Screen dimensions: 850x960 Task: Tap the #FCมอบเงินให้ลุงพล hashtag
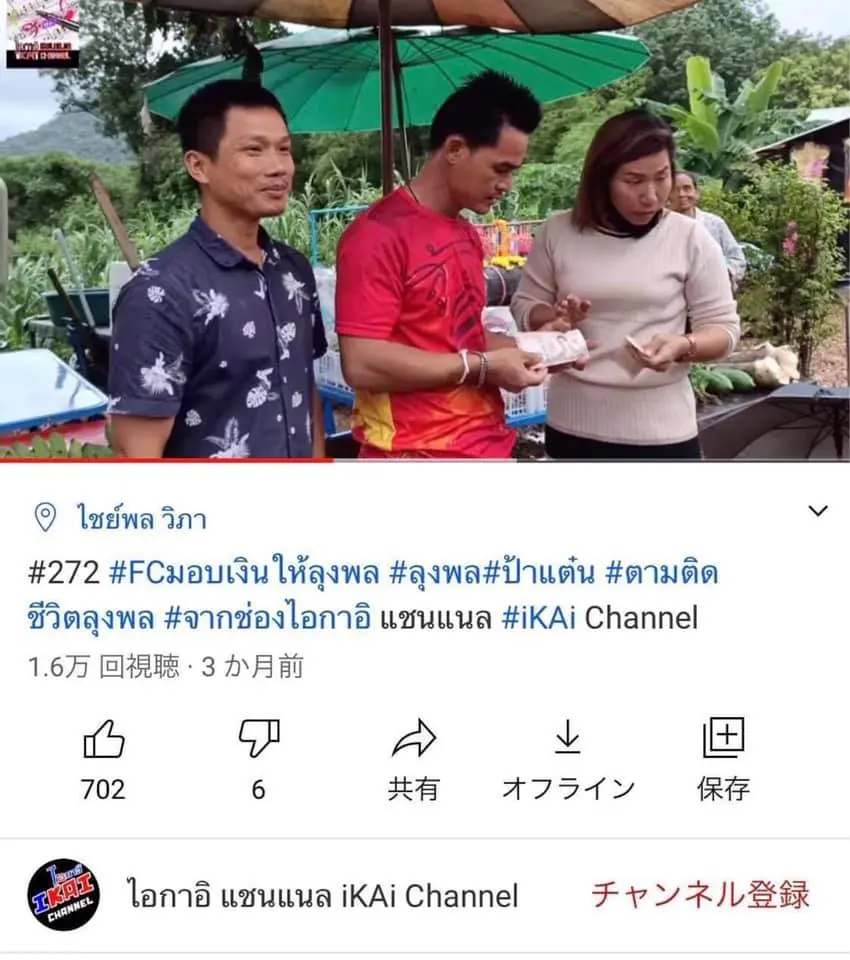243,573
